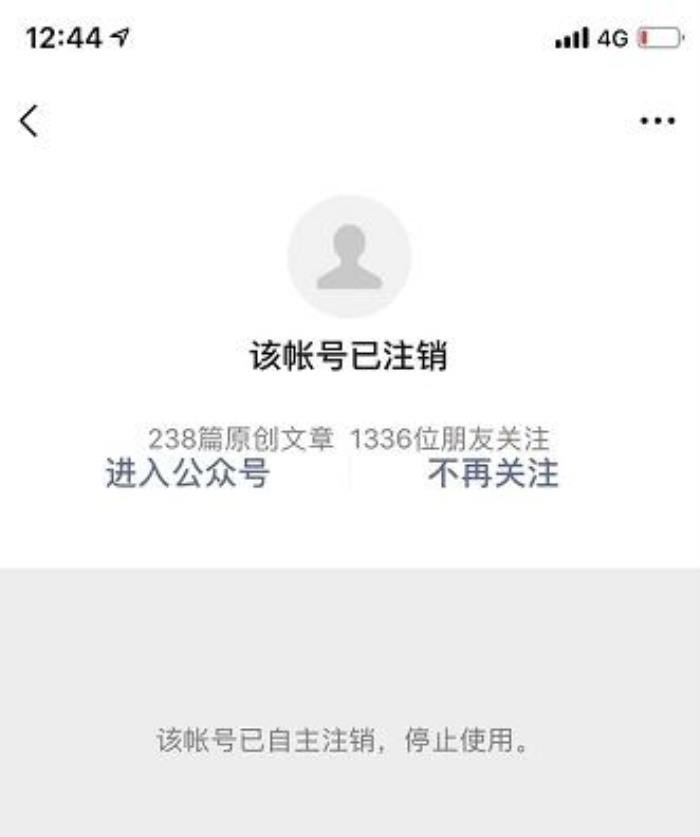This screenshot has height=837, width=700.
Task: Open the three-dot overflow menu
Action: [657, 121]
